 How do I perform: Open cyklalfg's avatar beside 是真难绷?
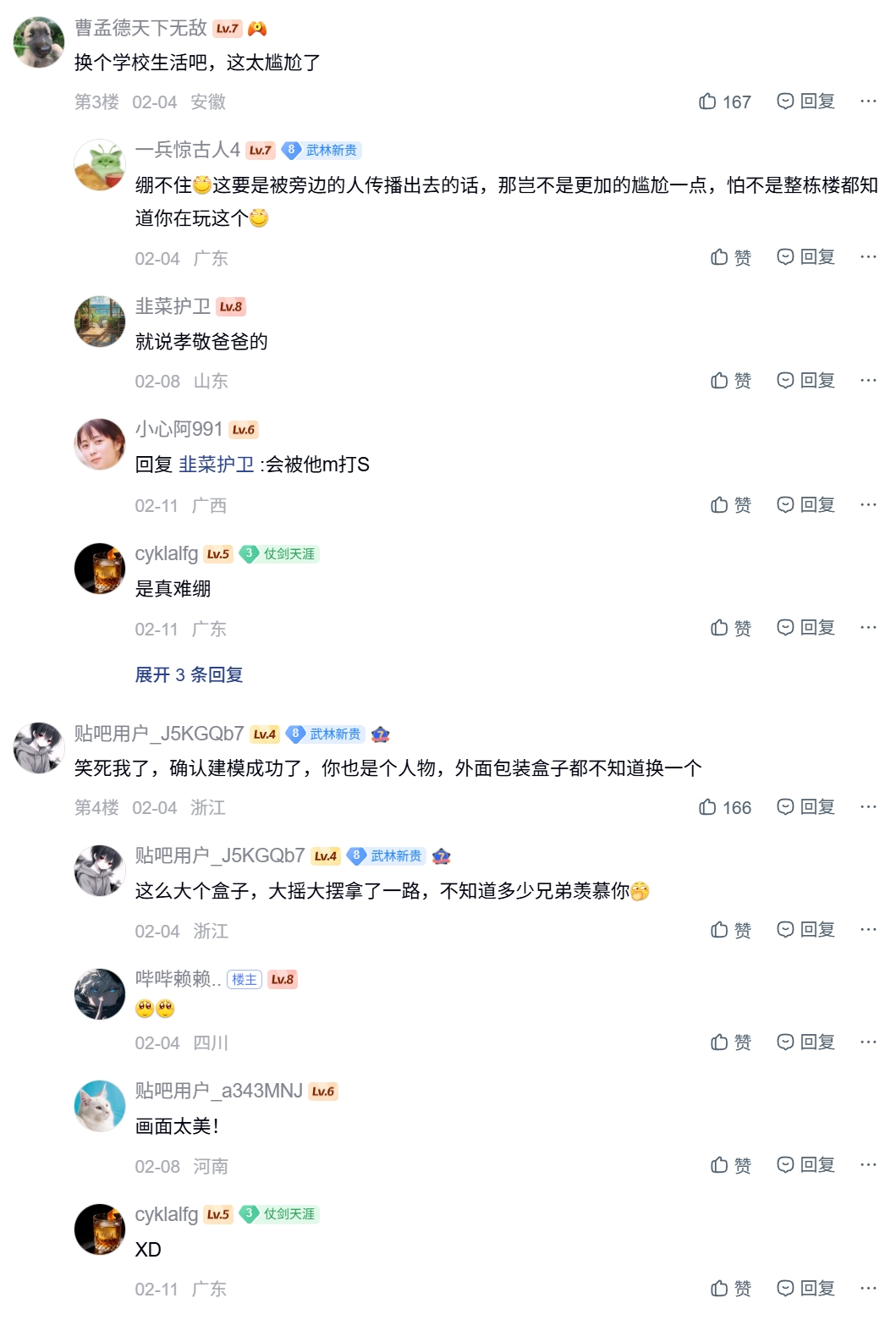pos(100,569)
